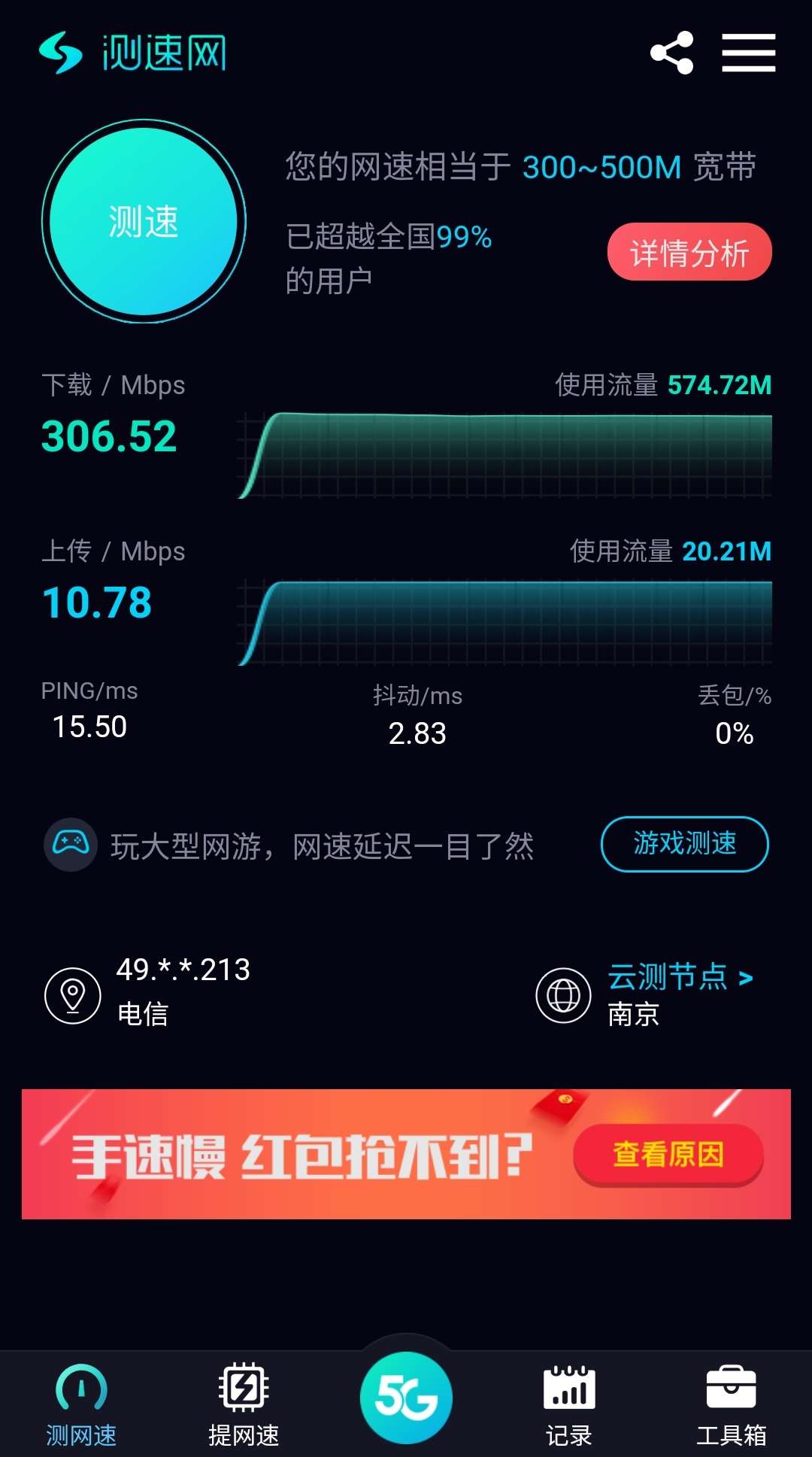Choose a different 云测节点 test node
Image resolution: width=812 pixels, height=1457 pixels.
680,977
